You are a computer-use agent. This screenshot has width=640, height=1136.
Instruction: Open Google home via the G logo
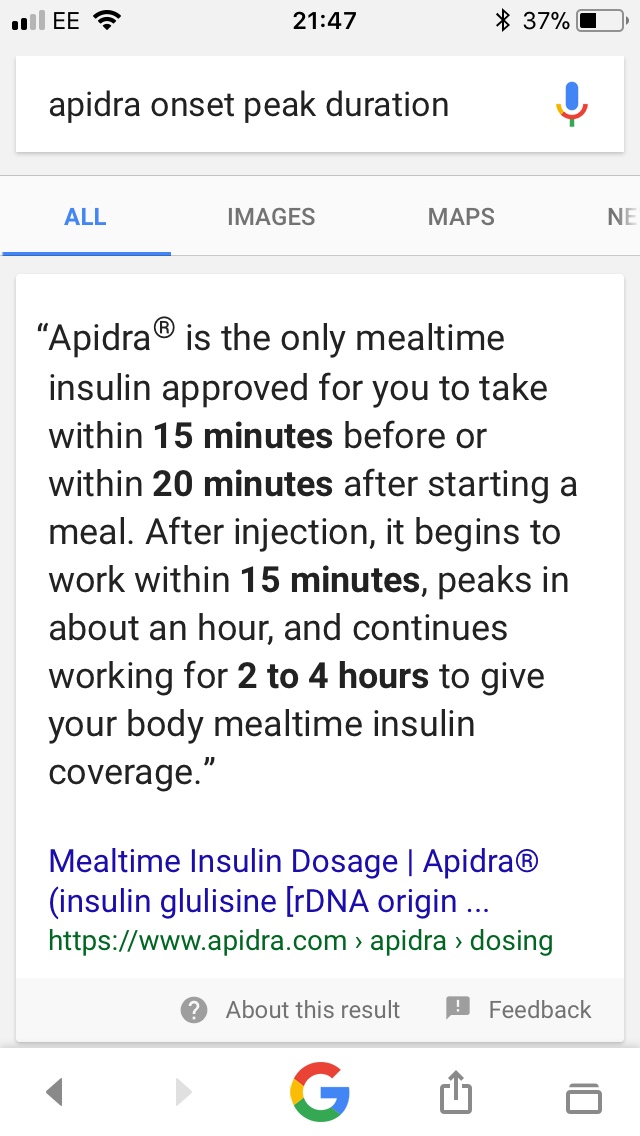point(320,1092)
